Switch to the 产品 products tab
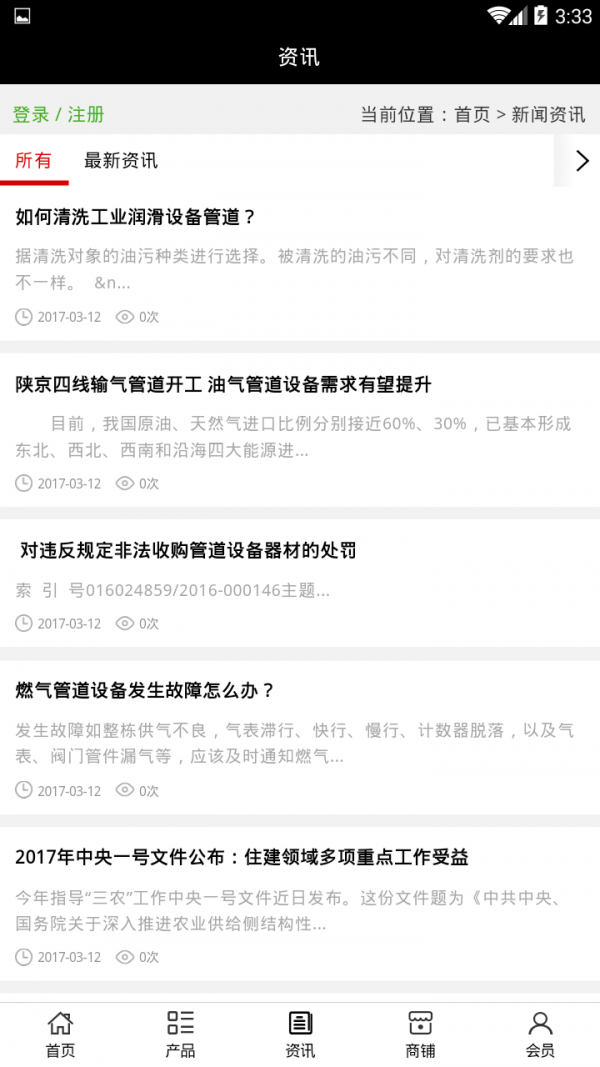 point(180,1034)
